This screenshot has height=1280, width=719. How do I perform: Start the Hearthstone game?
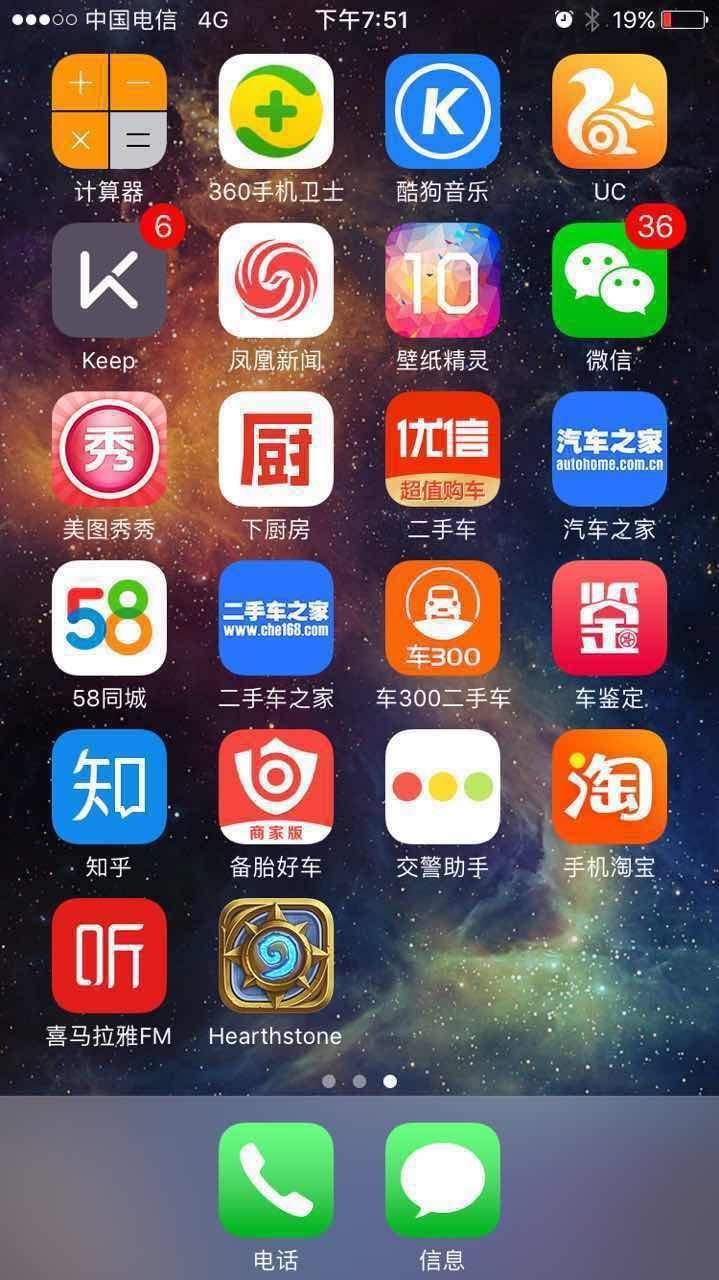point(276,956)
